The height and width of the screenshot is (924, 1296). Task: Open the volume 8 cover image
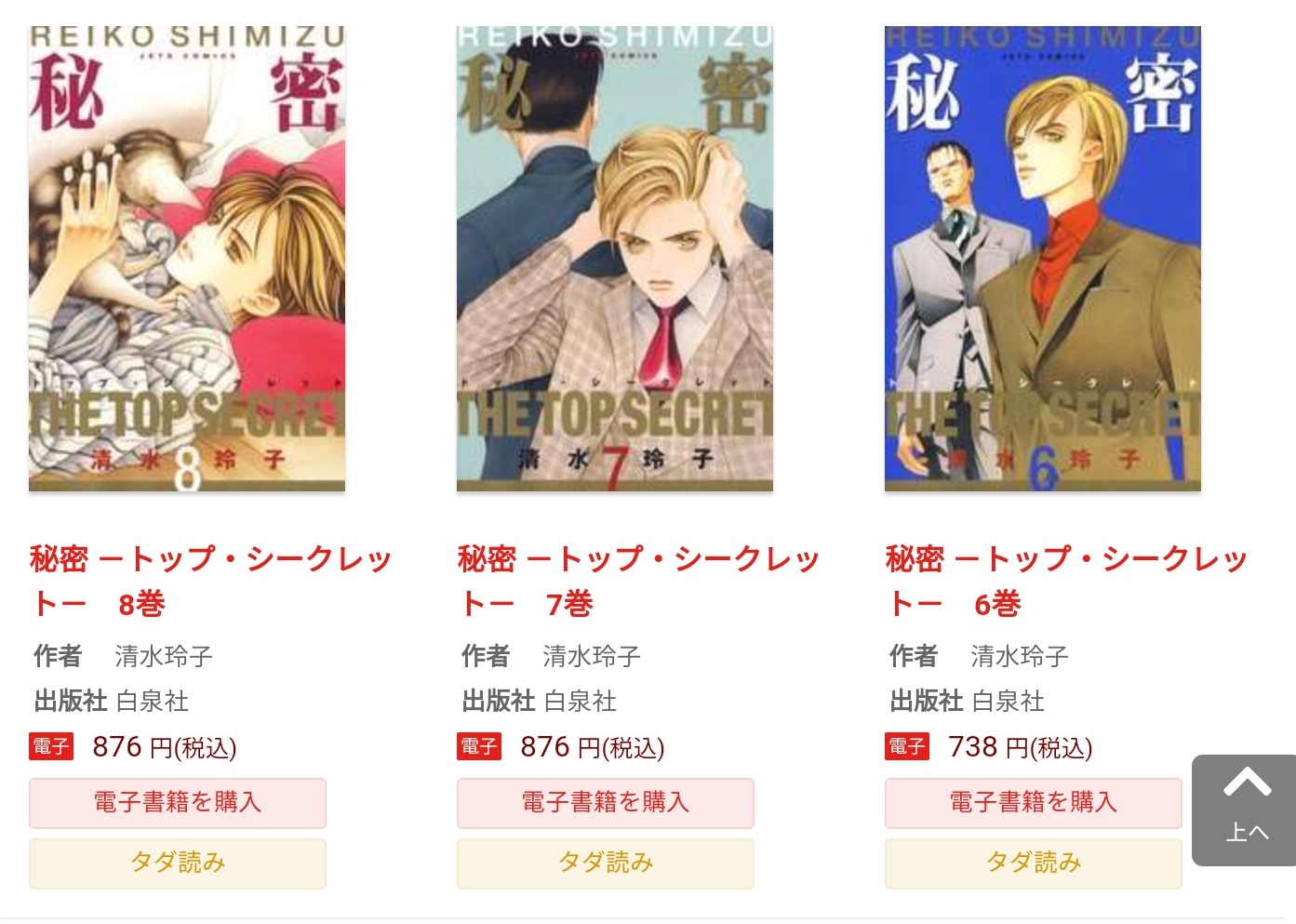click(187, 259)
